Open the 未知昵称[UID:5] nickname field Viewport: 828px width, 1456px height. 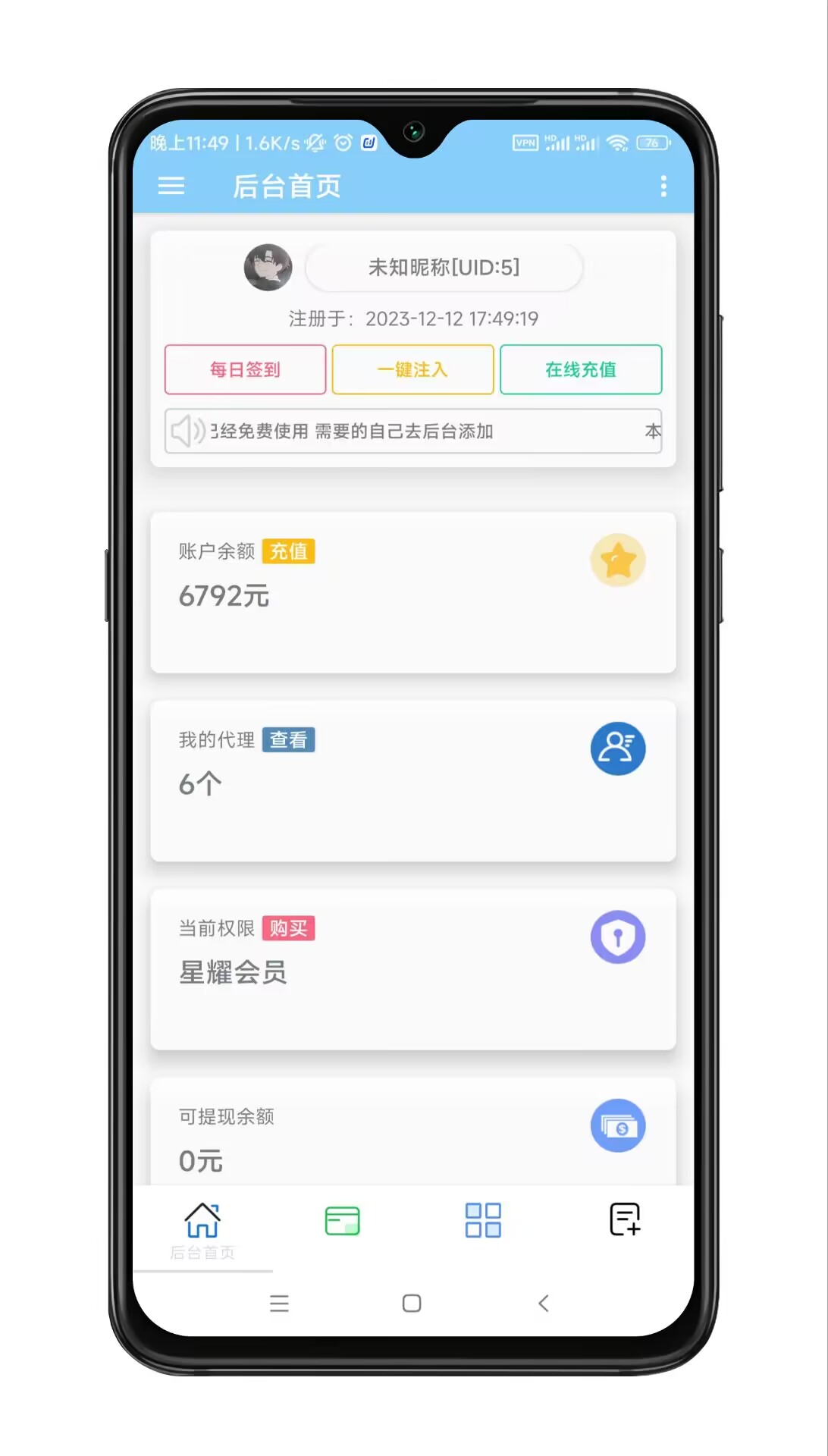pyautogui.click(x=444, y=267)
